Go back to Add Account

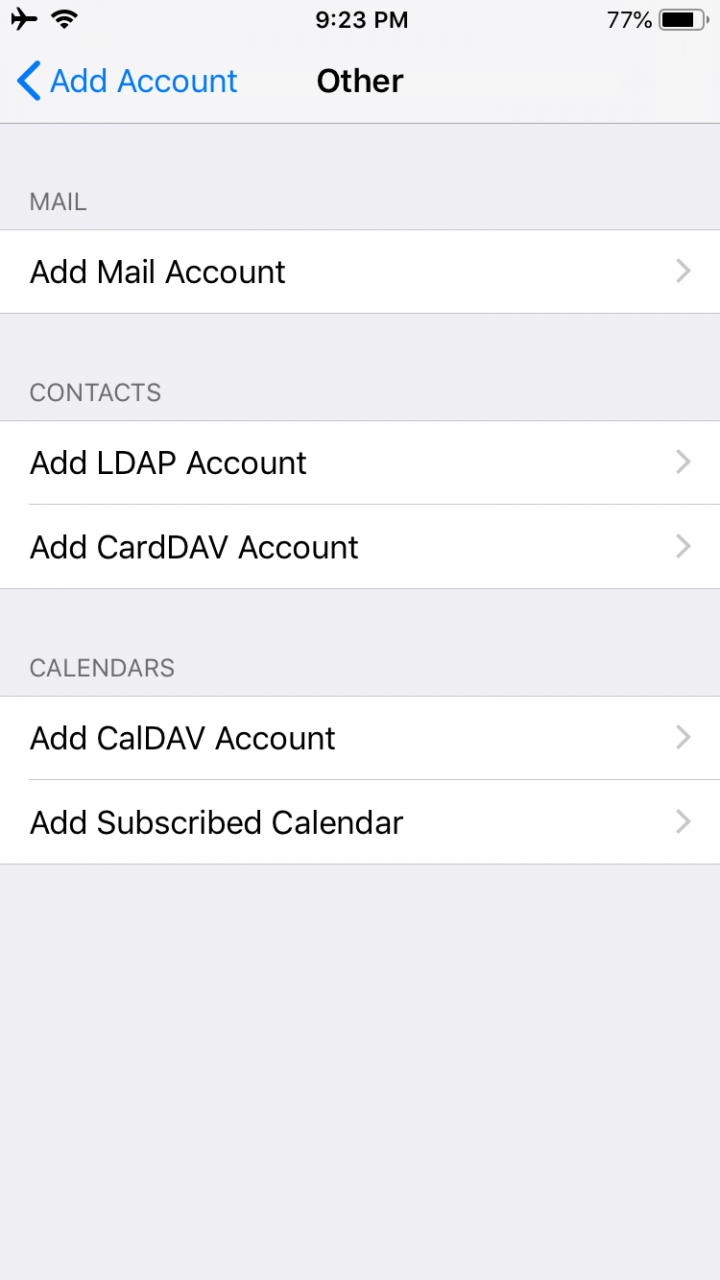[127, 81]
